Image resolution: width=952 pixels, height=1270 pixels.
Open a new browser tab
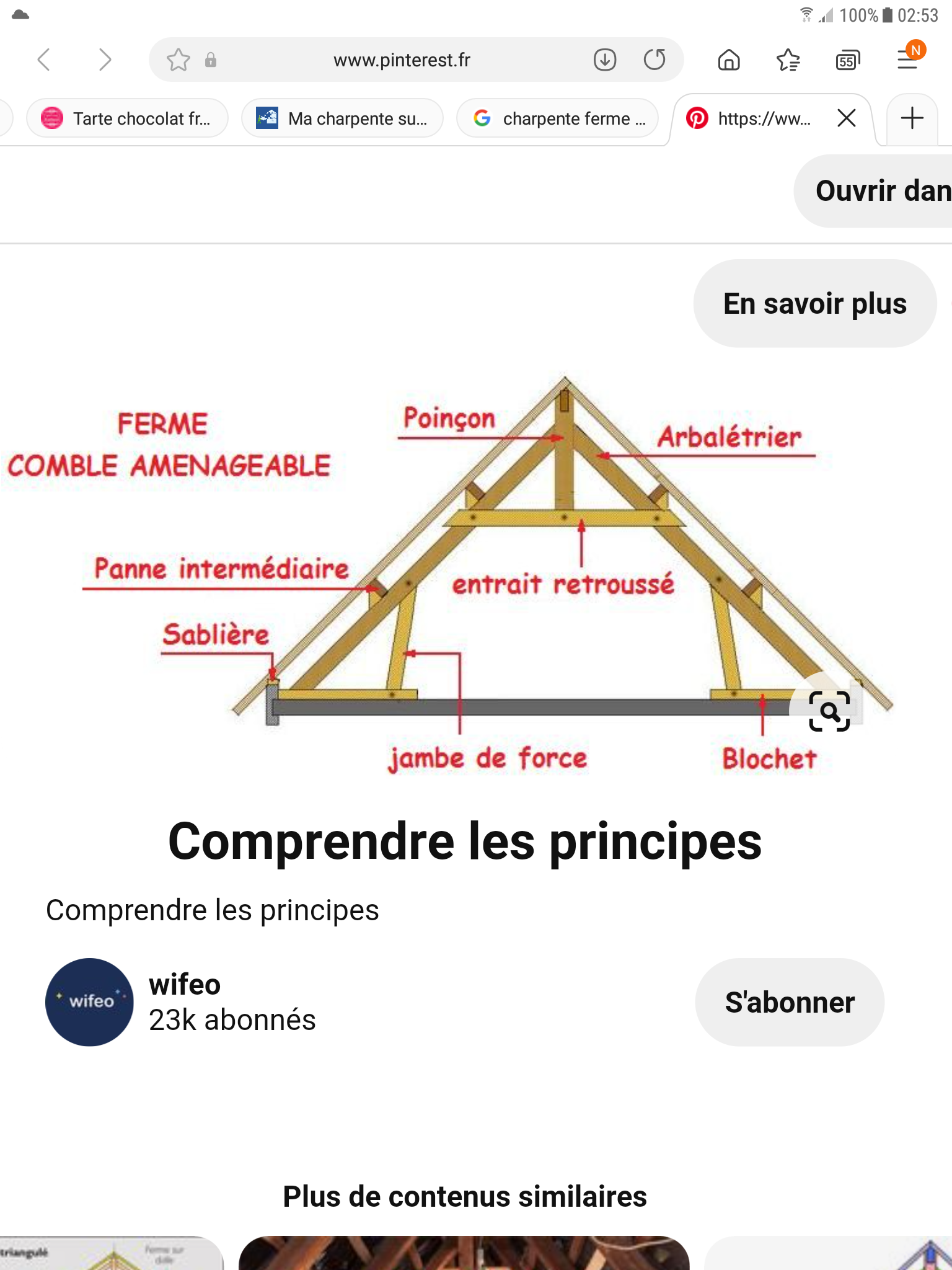point(912,118)
